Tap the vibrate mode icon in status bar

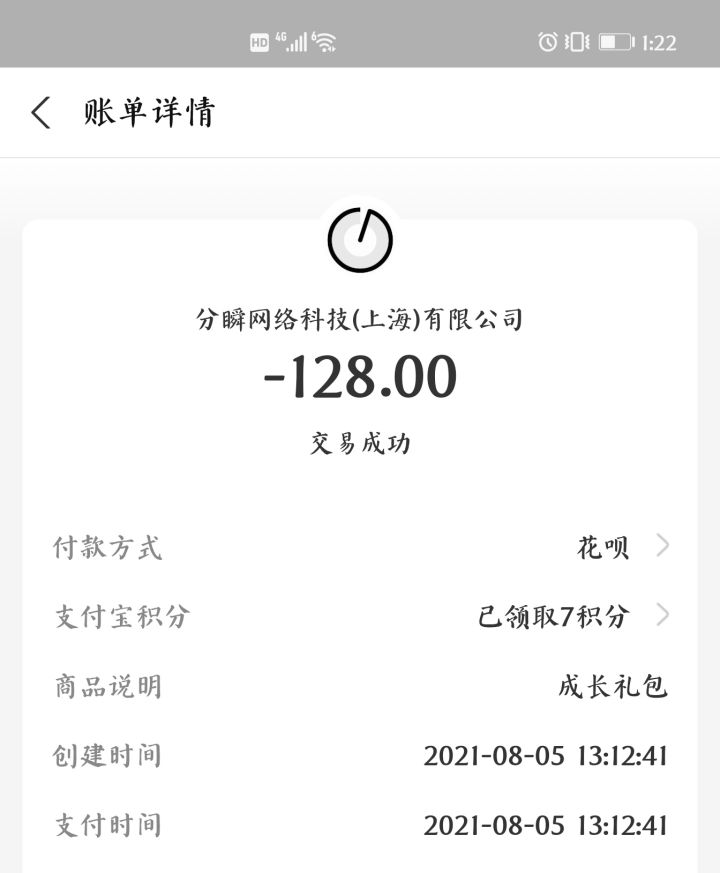coord(575,42)
